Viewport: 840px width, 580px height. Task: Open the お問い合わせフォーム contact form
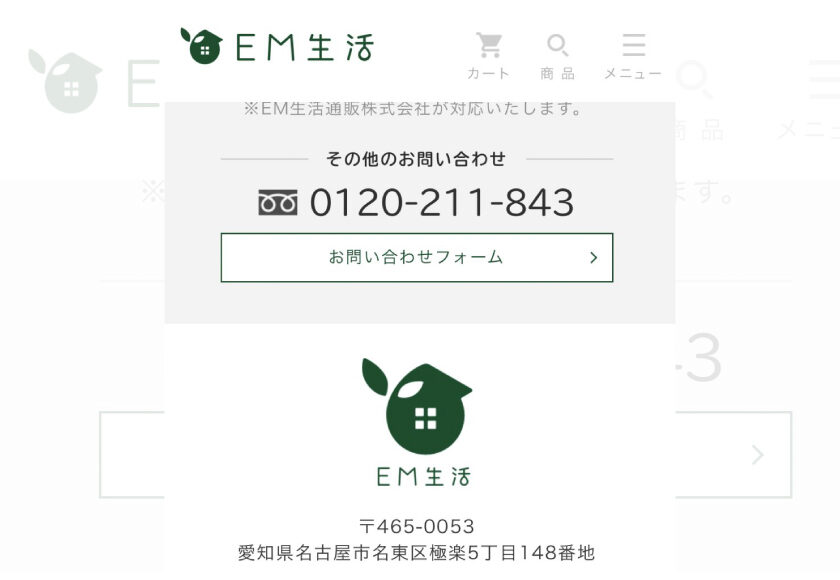(416, 258)
